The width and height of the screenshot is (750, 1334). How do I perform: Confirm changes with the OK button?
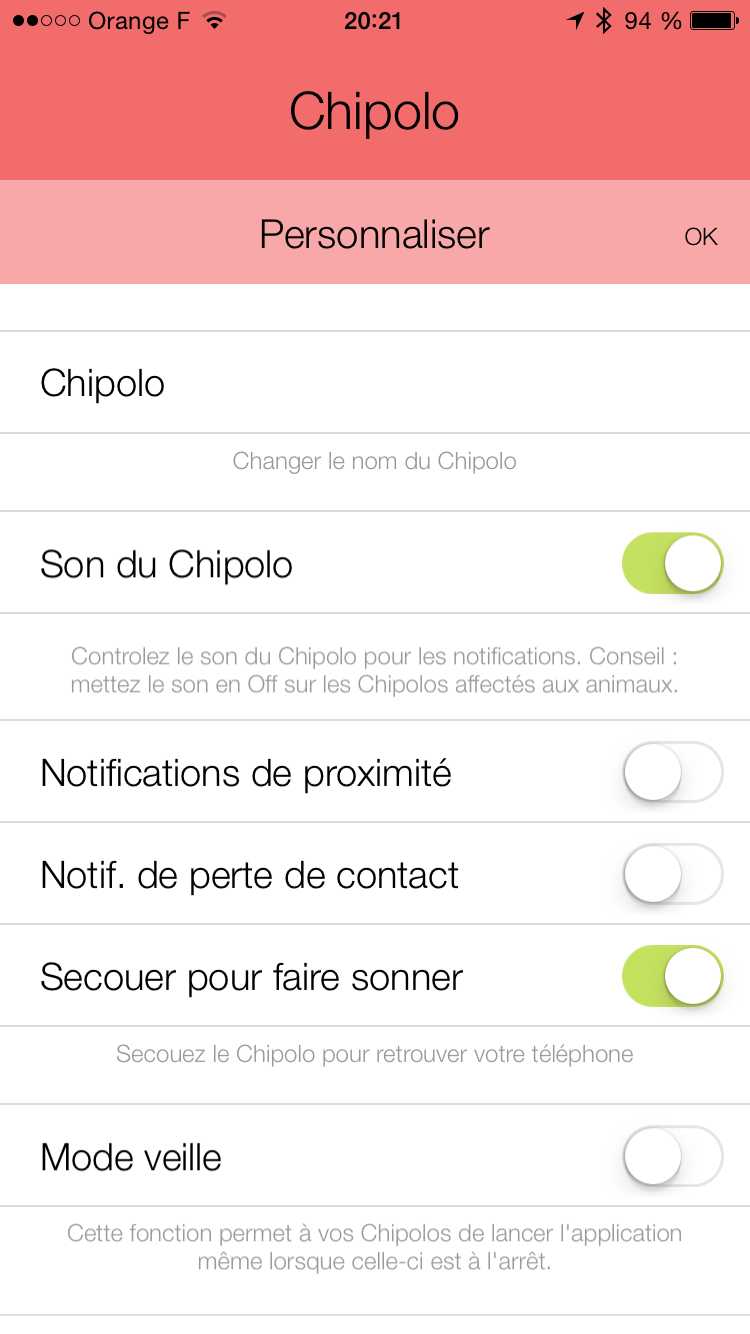(x=701, y=237)
